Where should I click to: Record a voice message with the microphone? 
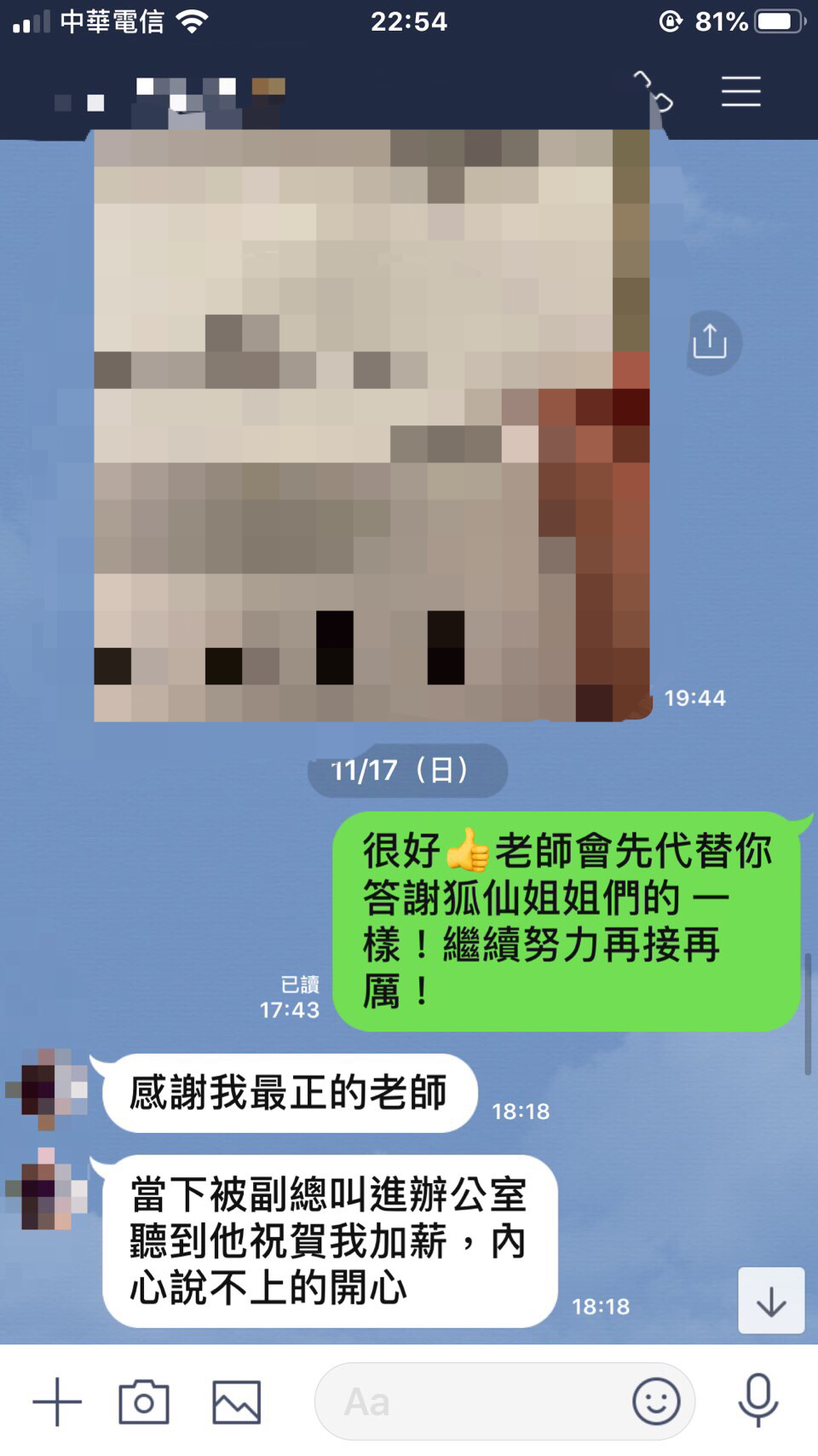(x=758, y=1401)
